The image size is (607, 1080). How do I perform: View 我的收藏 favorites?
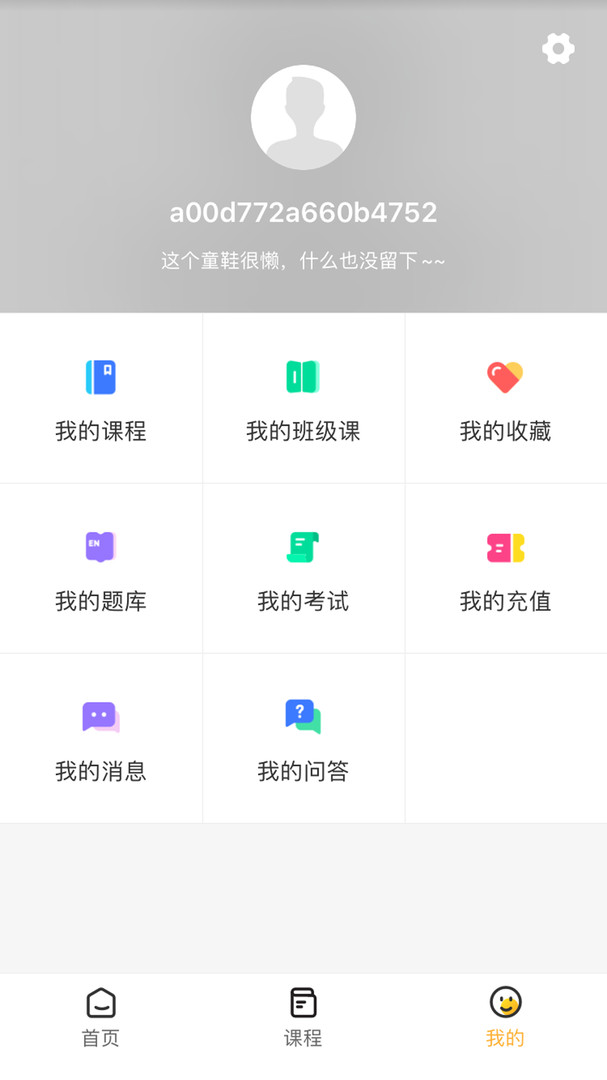tap(506, 399)
